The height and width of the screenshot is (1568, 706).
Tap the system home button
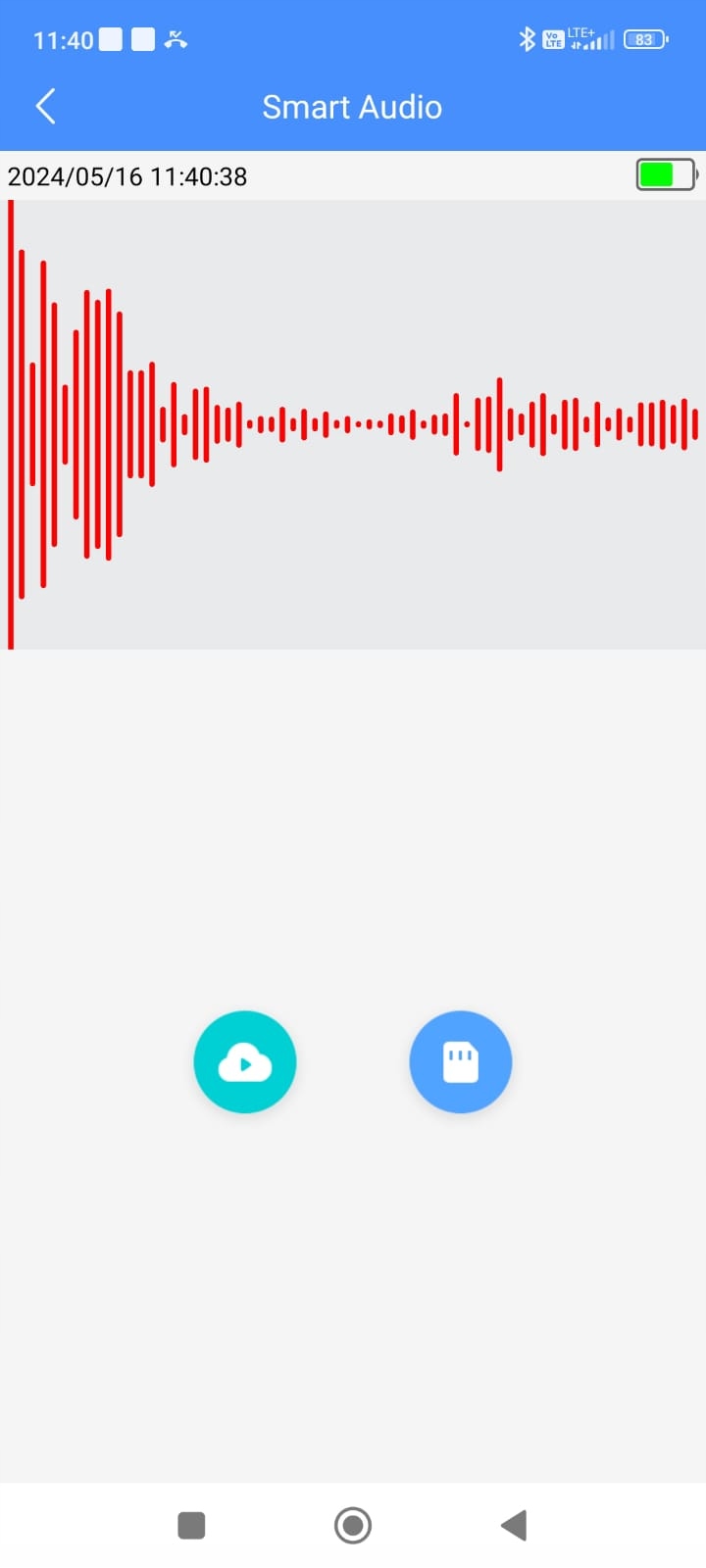click(353, 1525)
